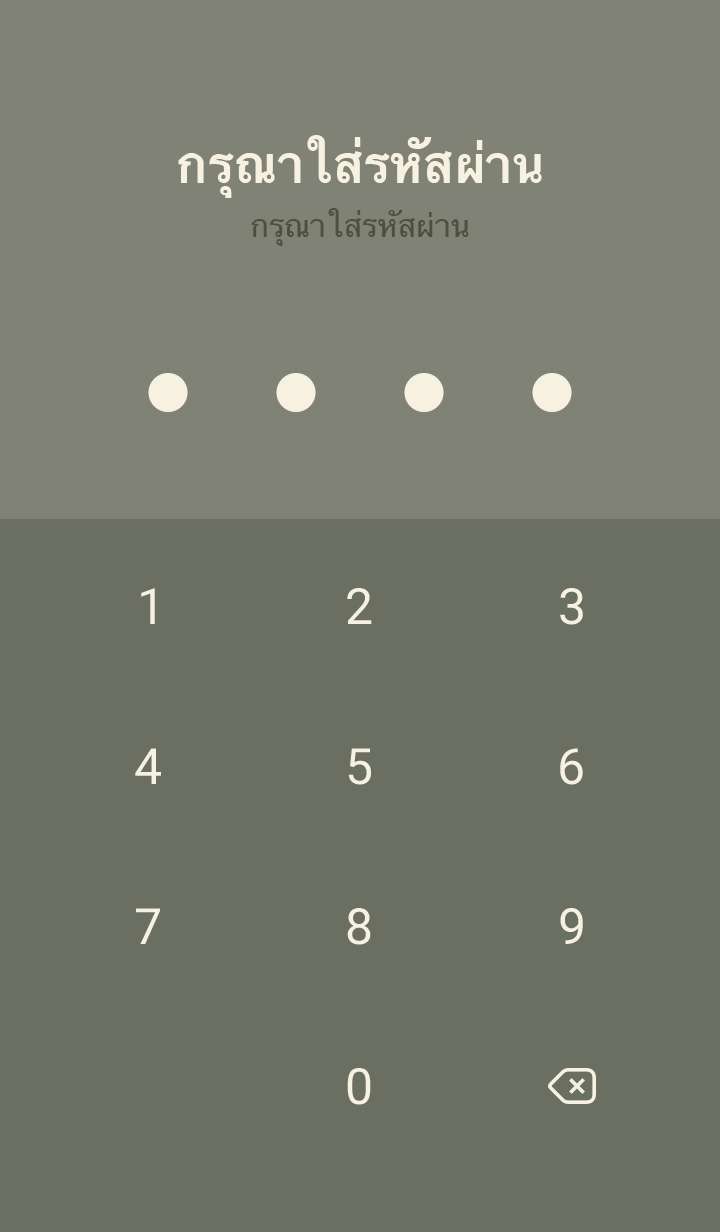
Task: Select digit 9 on the keypad
Action: click(x=571, y=927)
